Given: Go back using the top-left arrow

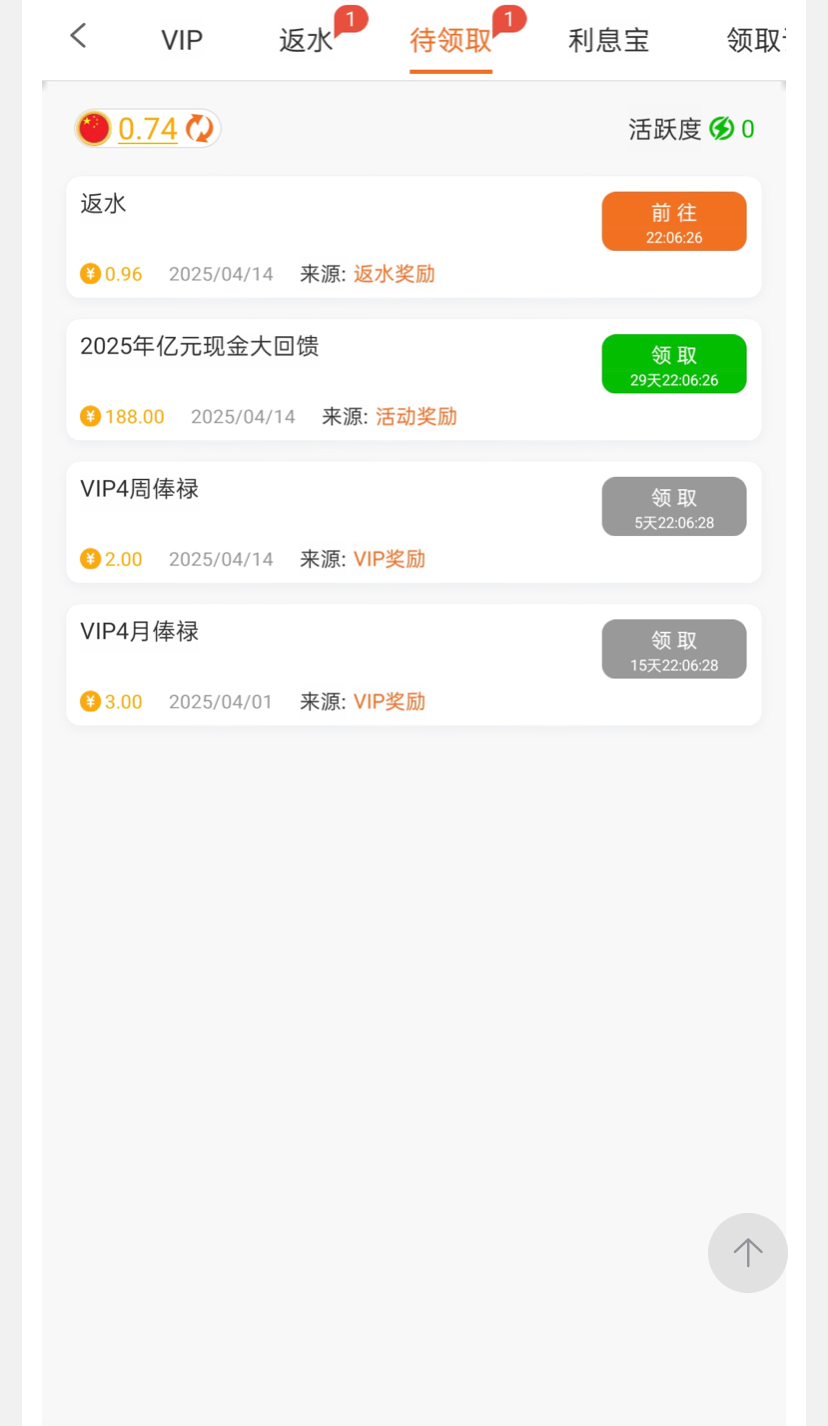Looking at the screenshot, I should (78, 37).
